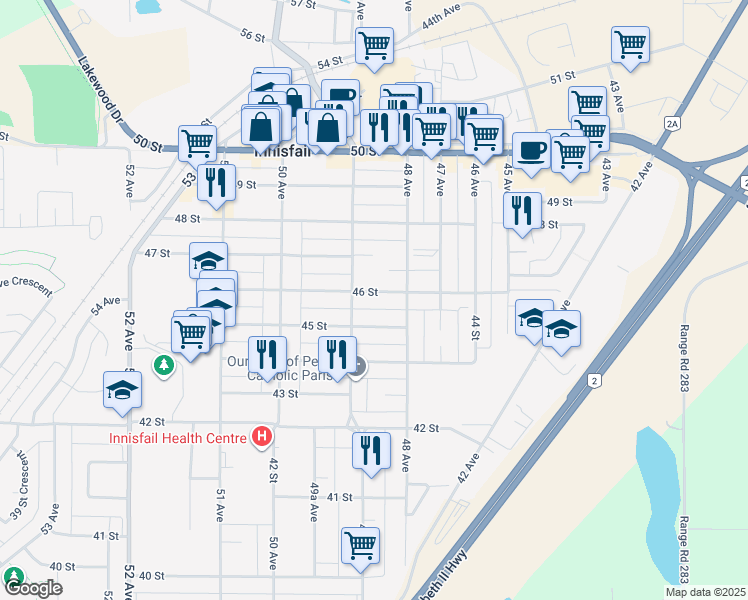The height and width of the screenshot is (600, 748).
Task: Tap the green park tree marker
Action: pyautogui.click(x=164, y=367)
